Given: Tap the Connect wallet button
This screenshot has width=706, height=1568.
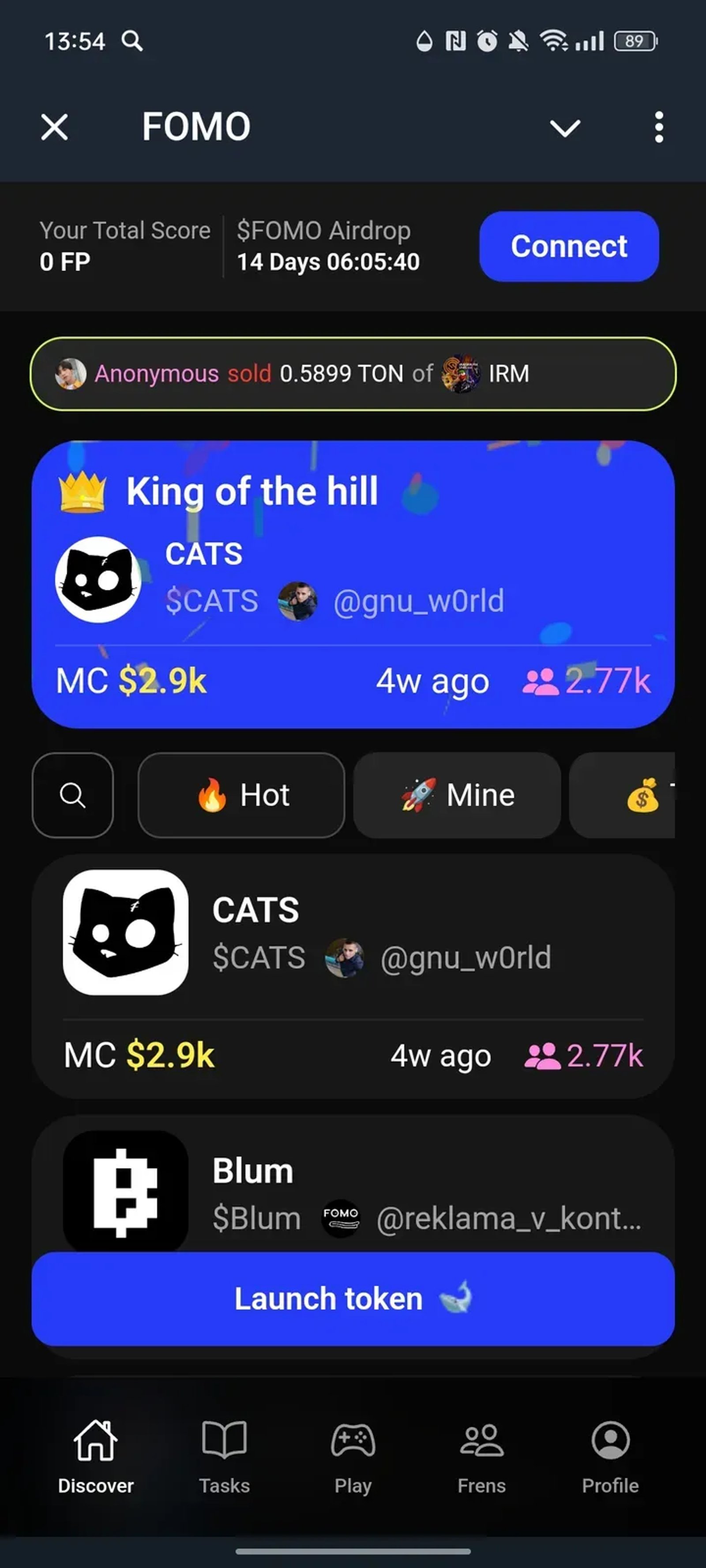Looking at the screenshot, I should (568, 246).
